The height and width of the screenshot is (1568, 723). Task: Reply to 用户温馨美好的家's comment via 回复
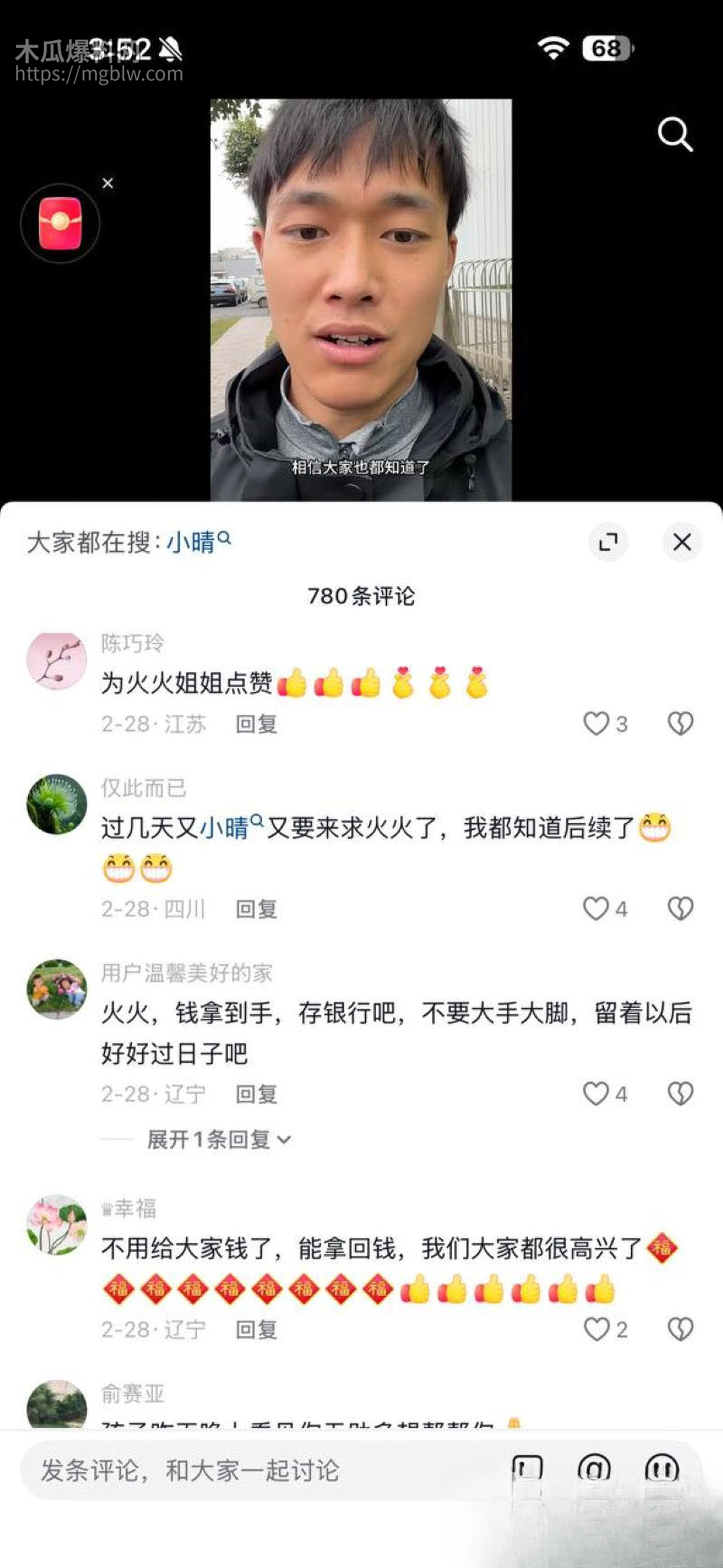tap(255, 1095)
